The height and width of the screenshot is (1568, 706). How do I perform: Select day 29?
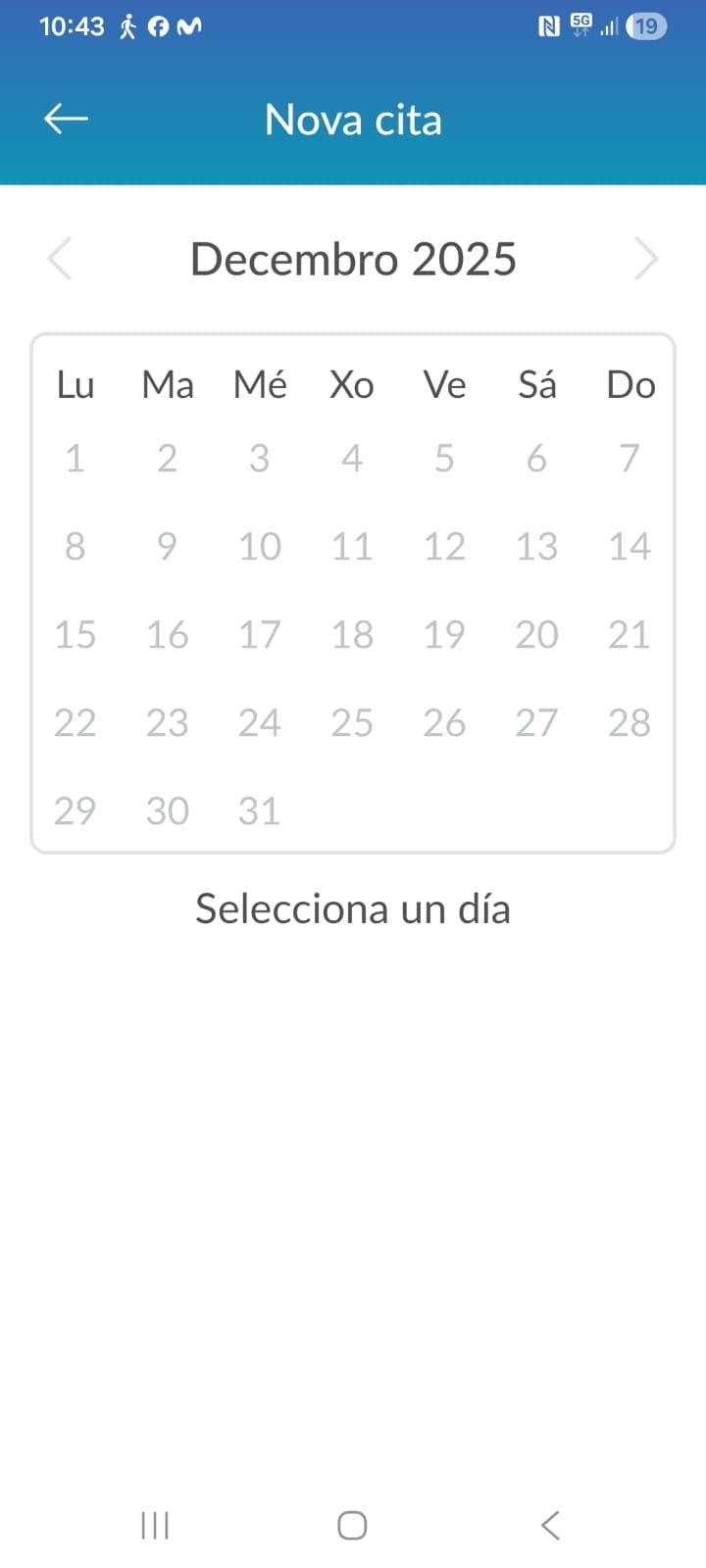tap(75, 811)
